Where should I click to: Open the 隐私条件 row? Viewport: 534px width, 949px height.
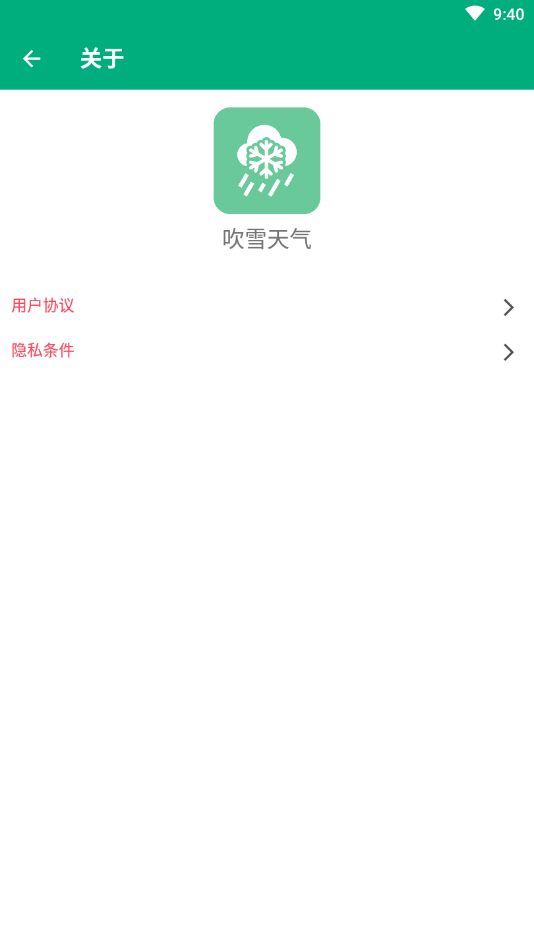pos(267,352)
